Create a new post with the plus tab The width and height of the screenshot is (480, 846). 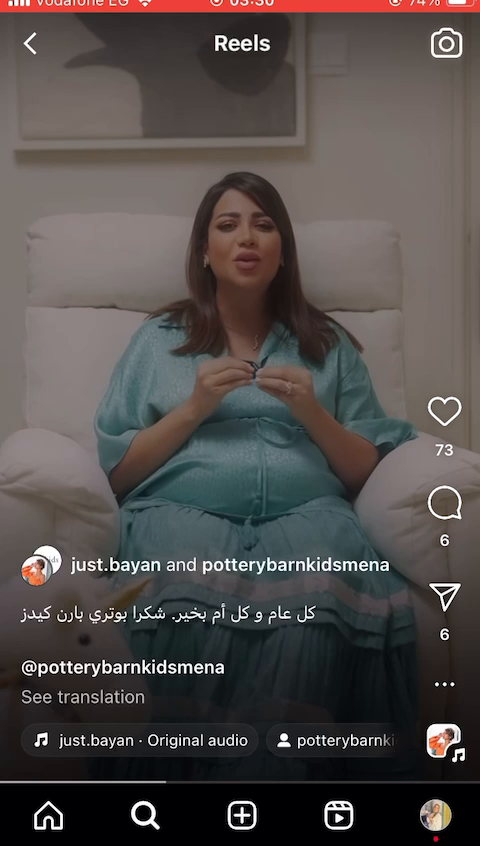point(242,815)
